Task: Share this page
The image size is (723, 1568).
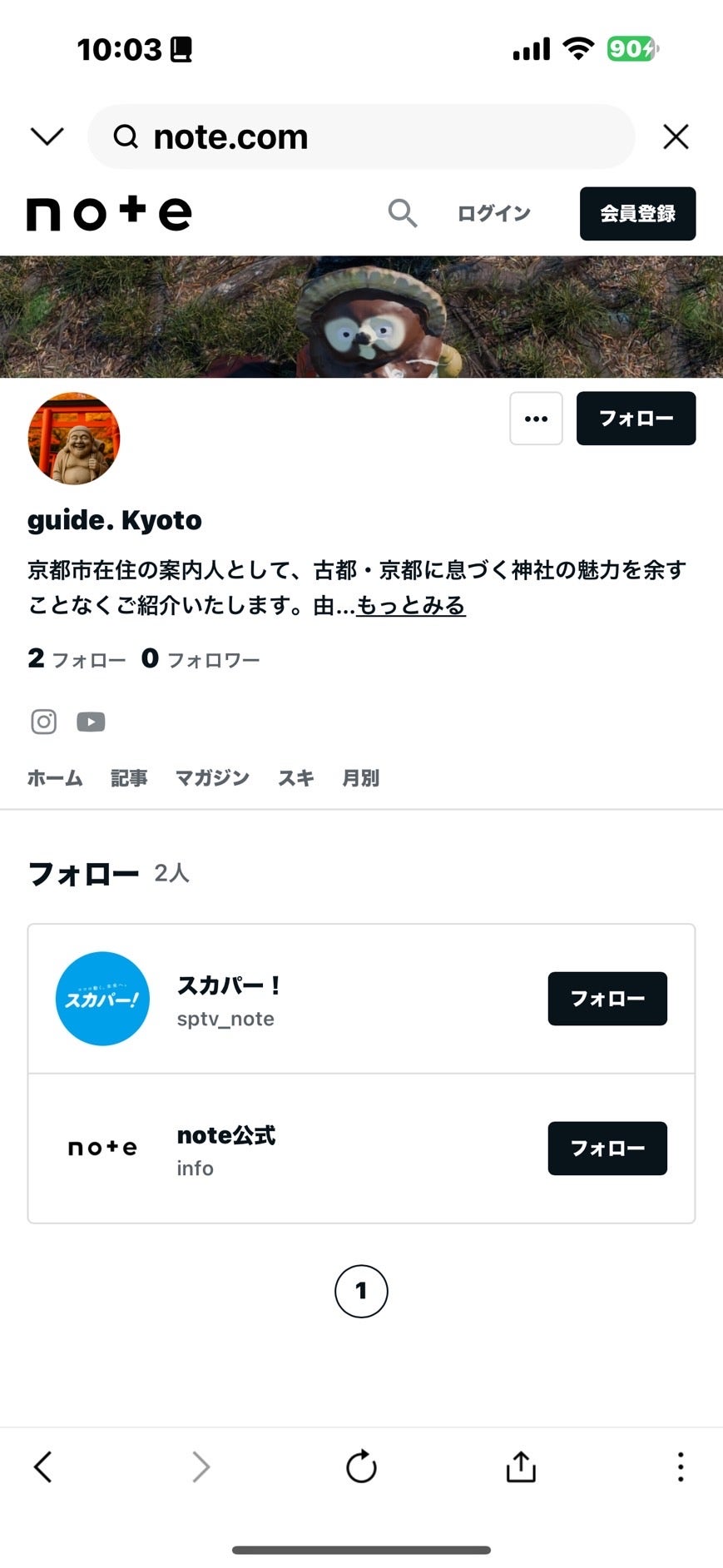Action: (521, 1466)
